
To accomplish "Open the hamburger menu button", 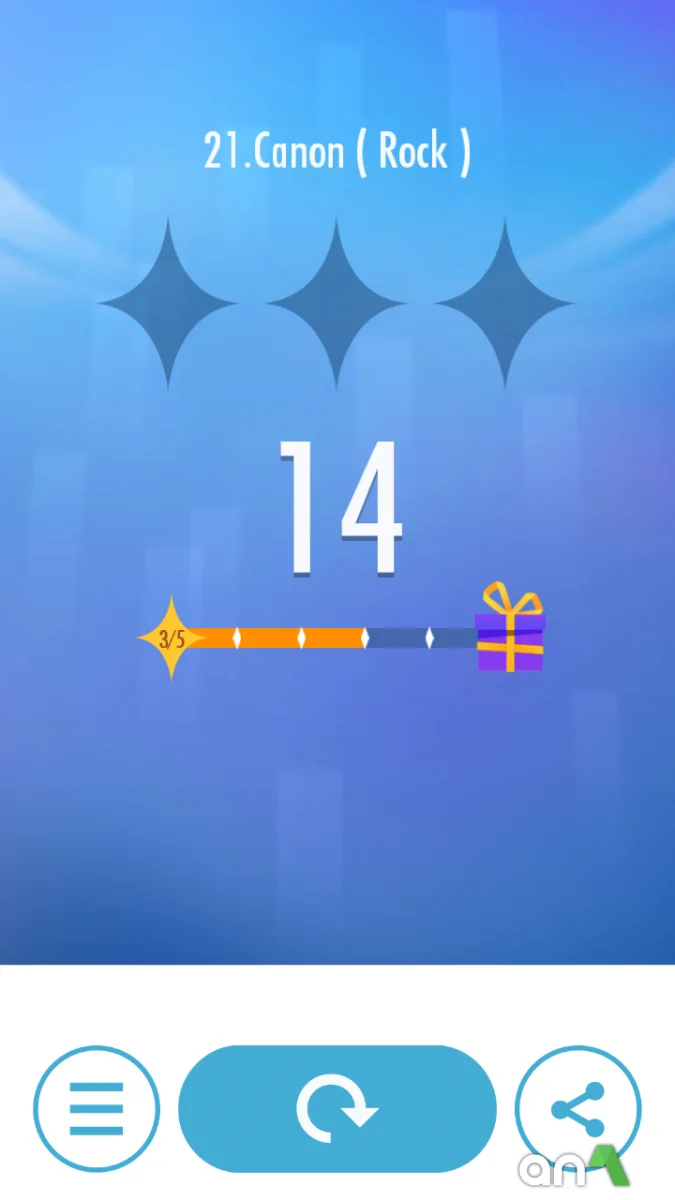I will tap(96, 1108).
